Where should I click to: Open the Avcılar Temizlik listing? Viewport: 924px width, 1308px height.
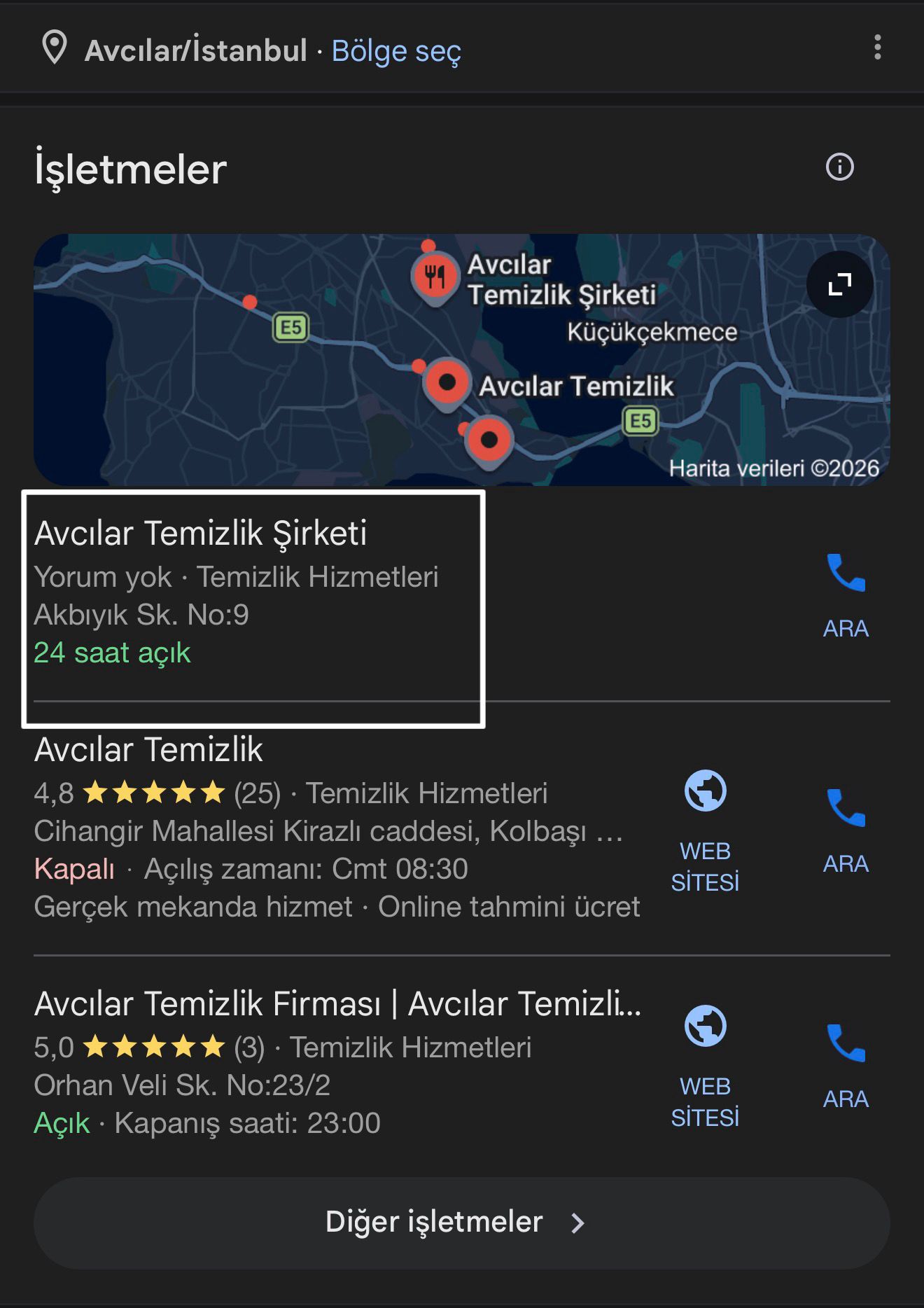tap(148, 750)
